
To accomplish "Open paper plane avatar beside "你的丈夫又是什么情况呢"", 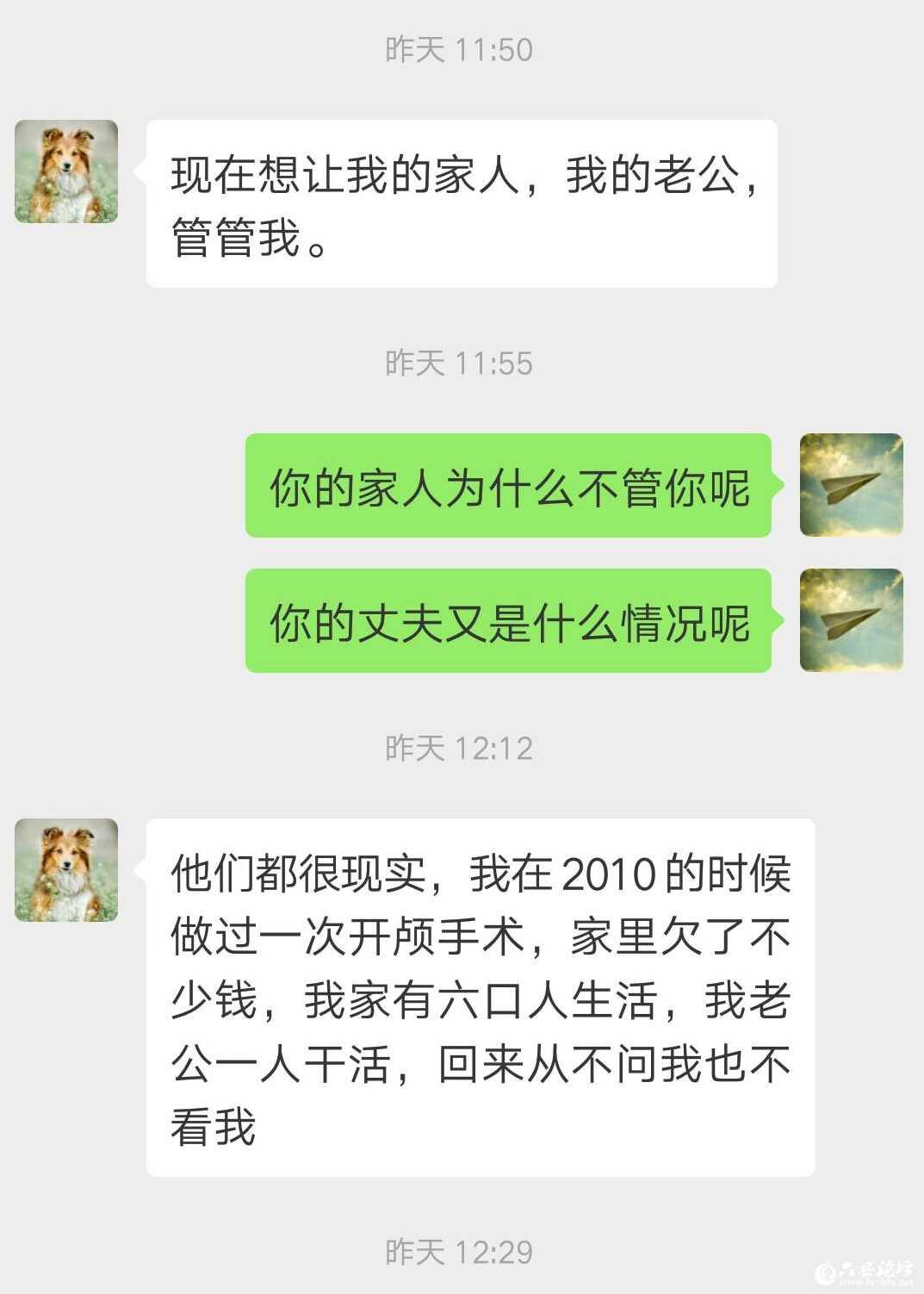I will (x=851, y=620).
